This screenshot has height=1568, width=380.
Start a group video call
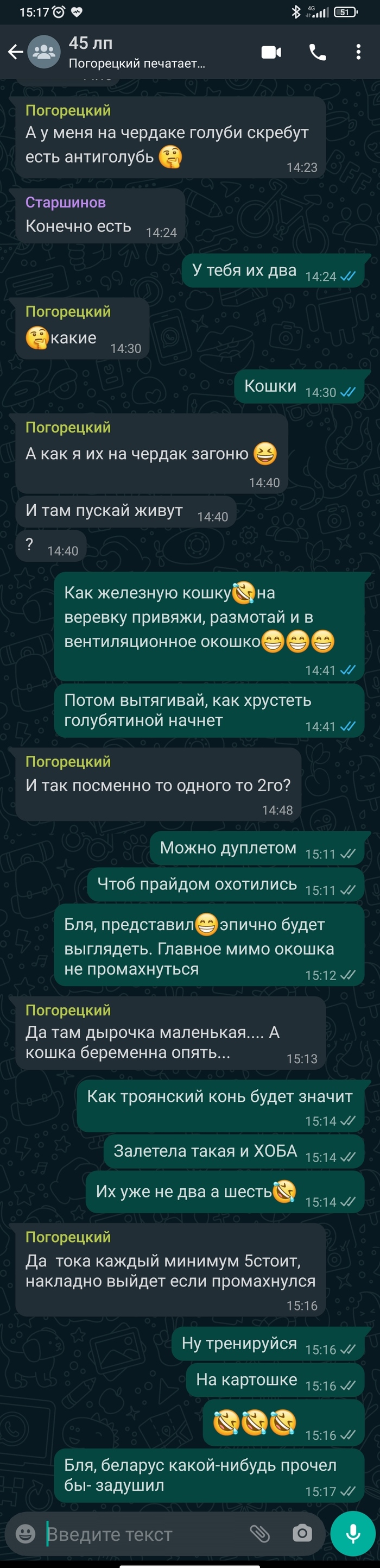(x=271, y=52)
